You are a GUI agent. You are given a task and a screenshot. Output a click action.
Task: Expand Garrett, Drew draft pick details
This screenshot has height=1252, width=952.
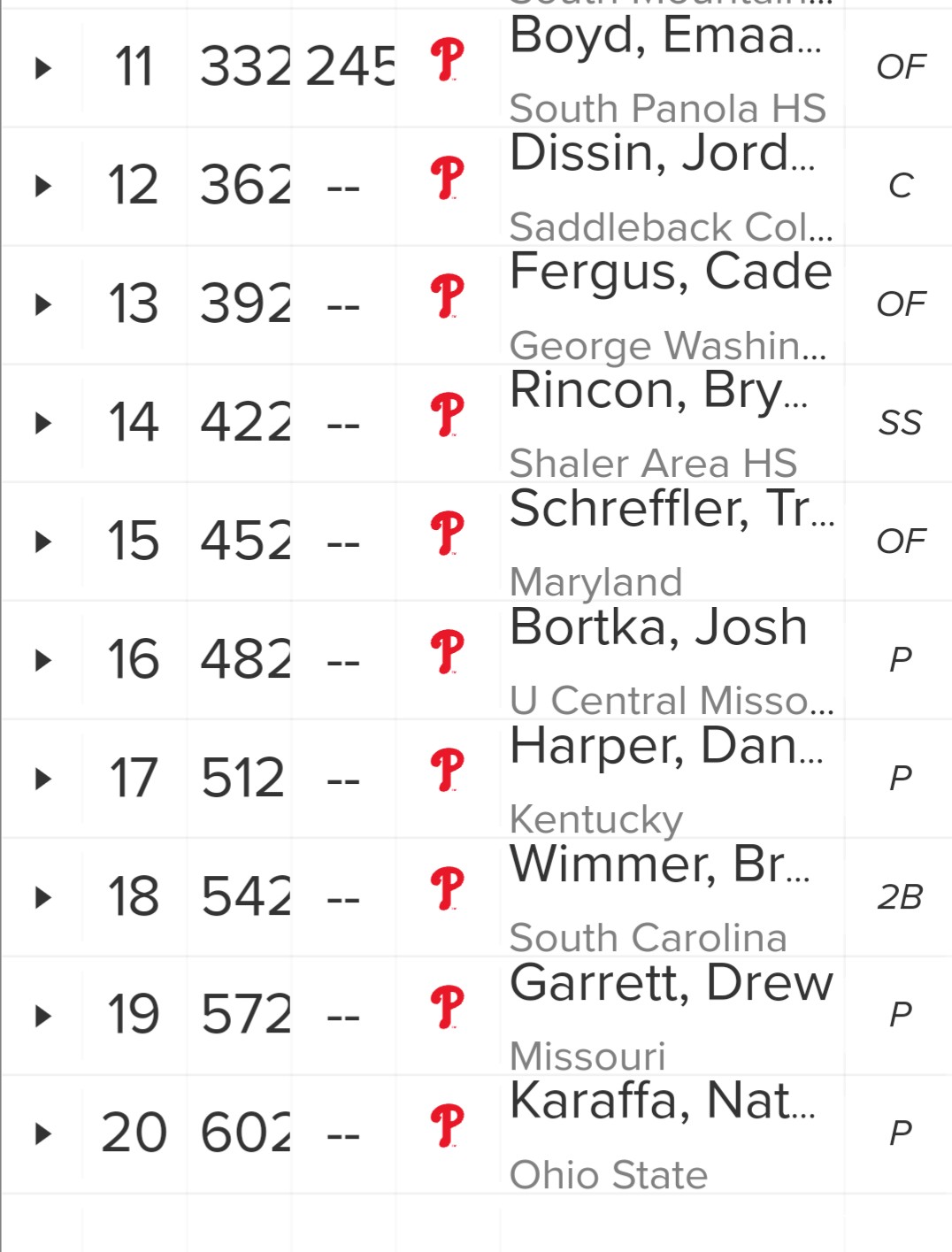42,1017
